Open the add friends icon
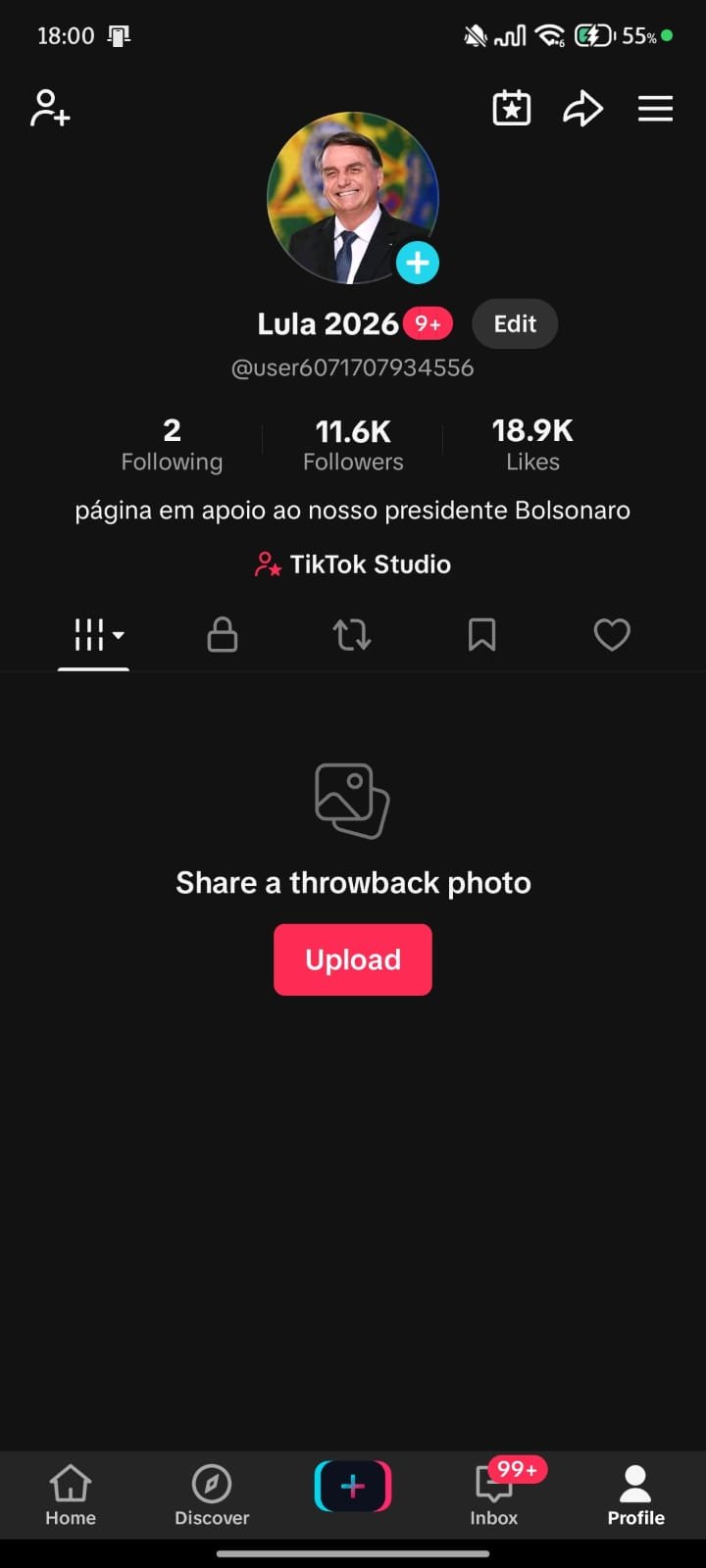This screenshot has height=1568, width=706. 50,108
